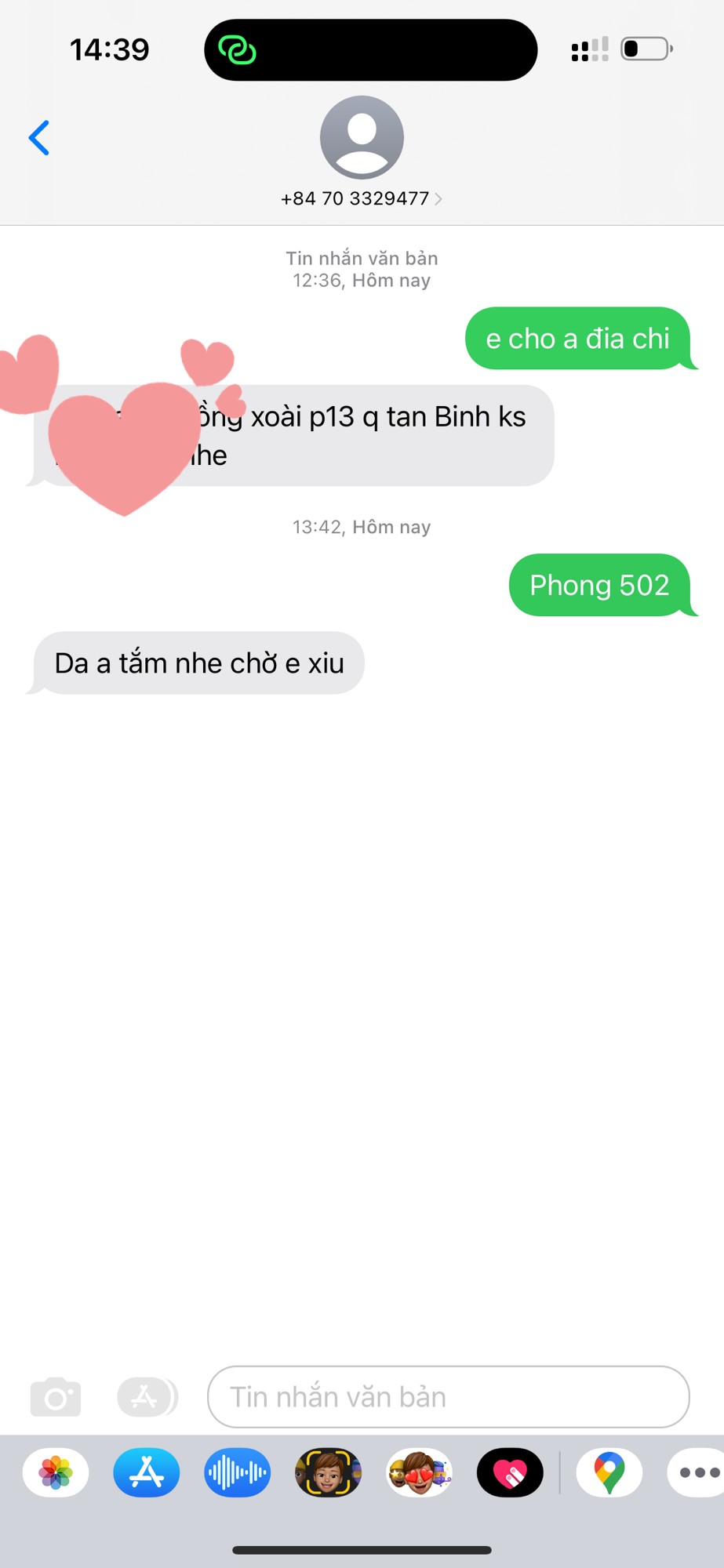
Task: Open more iMessage apps with three dots
Action: coord(697,1472)
